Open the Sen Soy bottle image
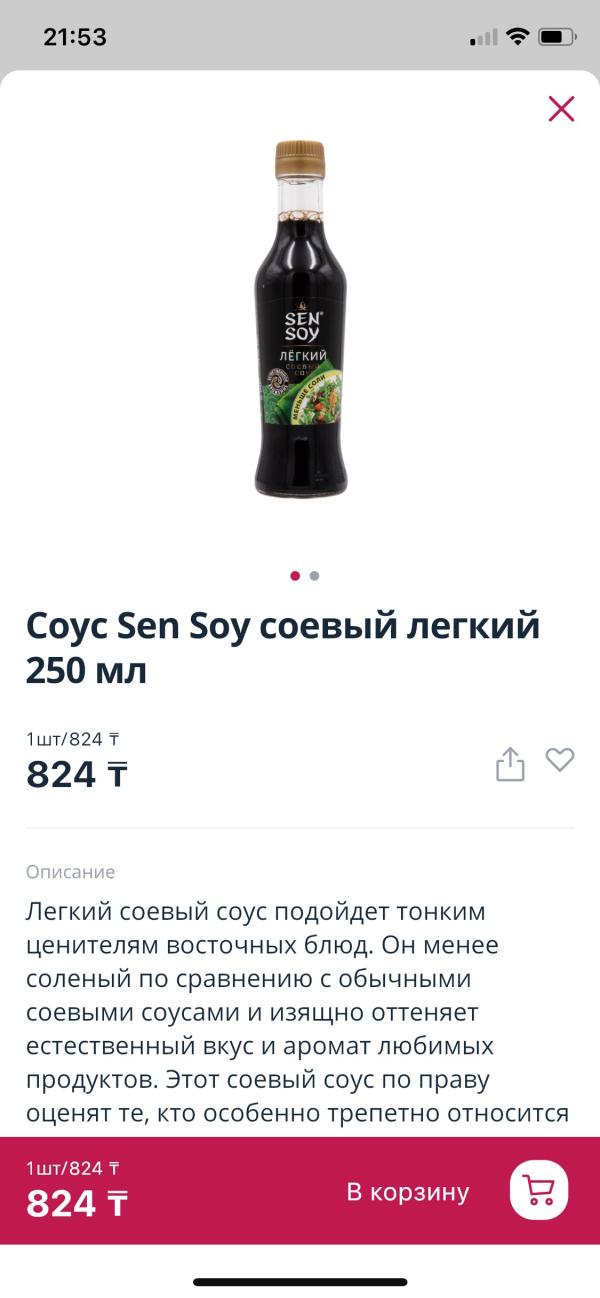The image size is (600, 1298). (300, 320)
